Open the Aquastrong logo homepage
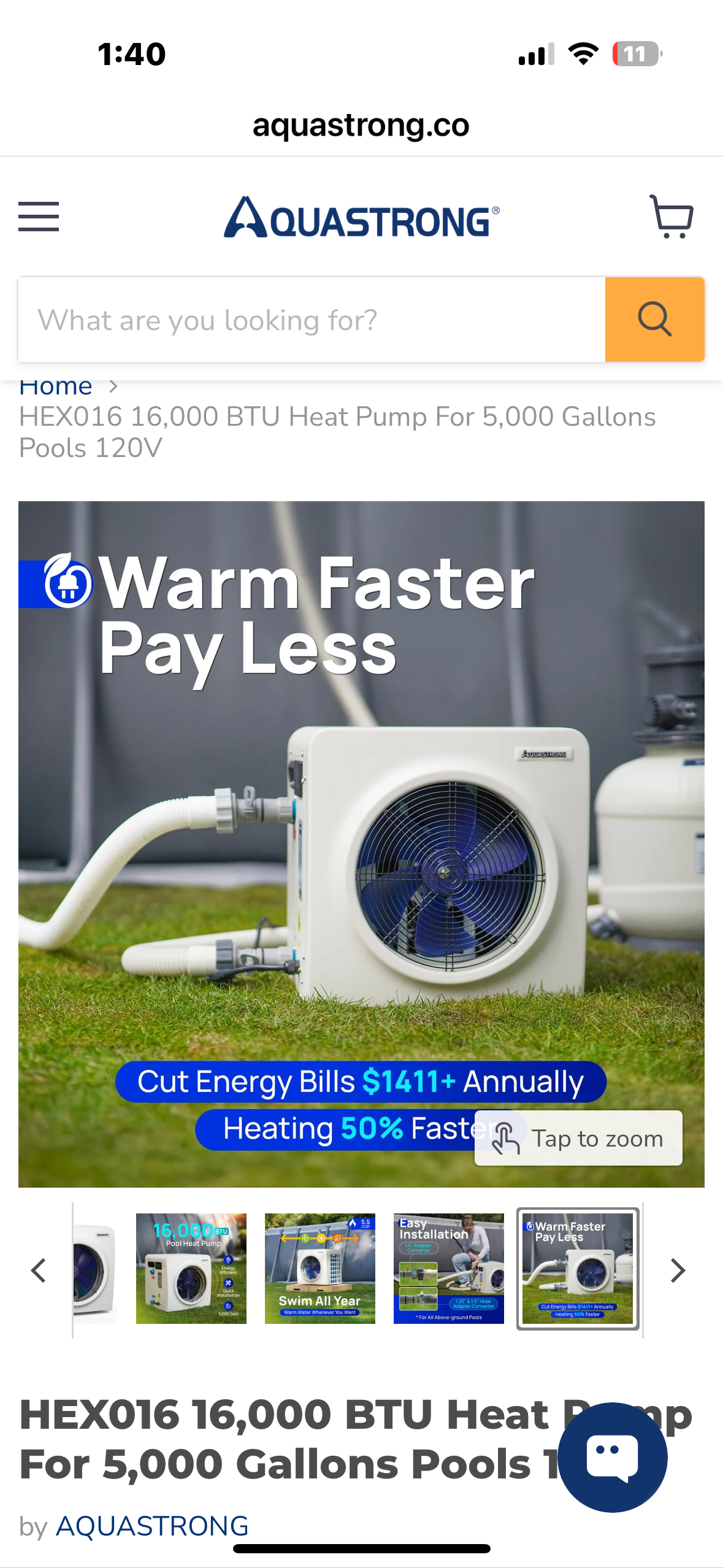Image resolution: width=723 pixels, height=1568 pixels. click(361, 217)
